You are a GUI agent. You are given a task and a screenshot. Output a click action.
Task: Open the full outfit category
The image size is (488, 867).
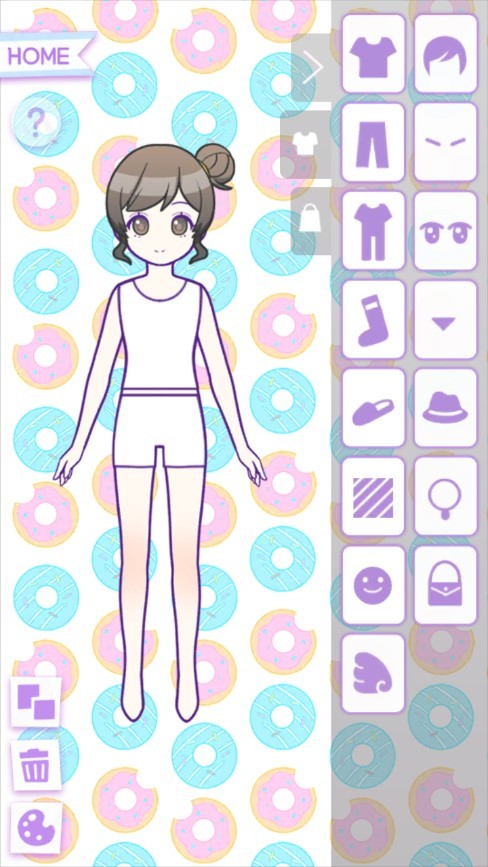pyautogui.click(x=373, y=231)
